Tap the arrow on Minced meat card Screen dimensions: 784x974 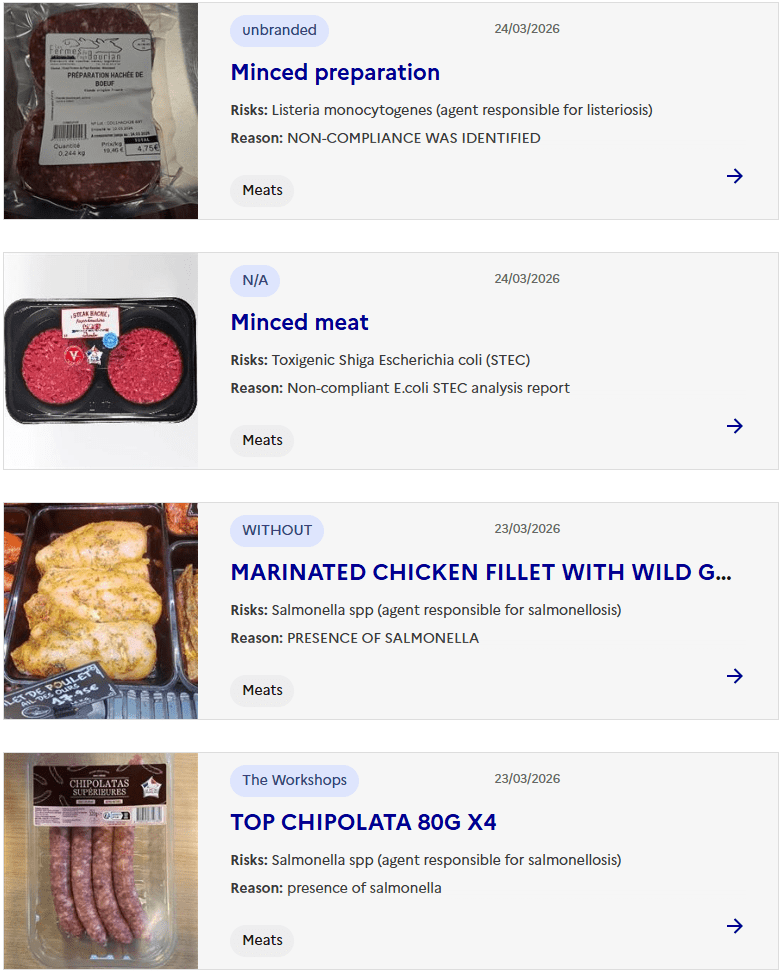[735, 426]
